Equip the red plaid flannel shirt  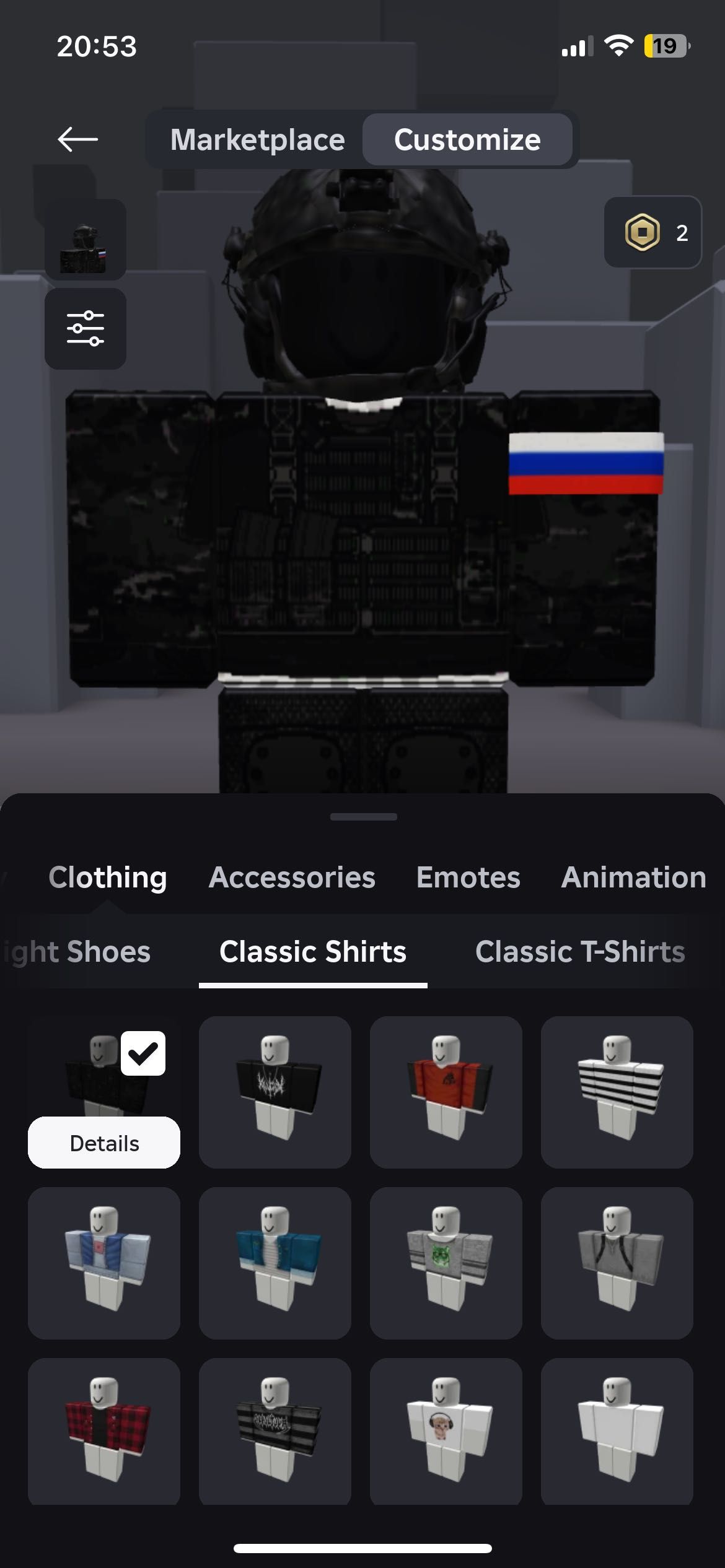[104, 1434]
